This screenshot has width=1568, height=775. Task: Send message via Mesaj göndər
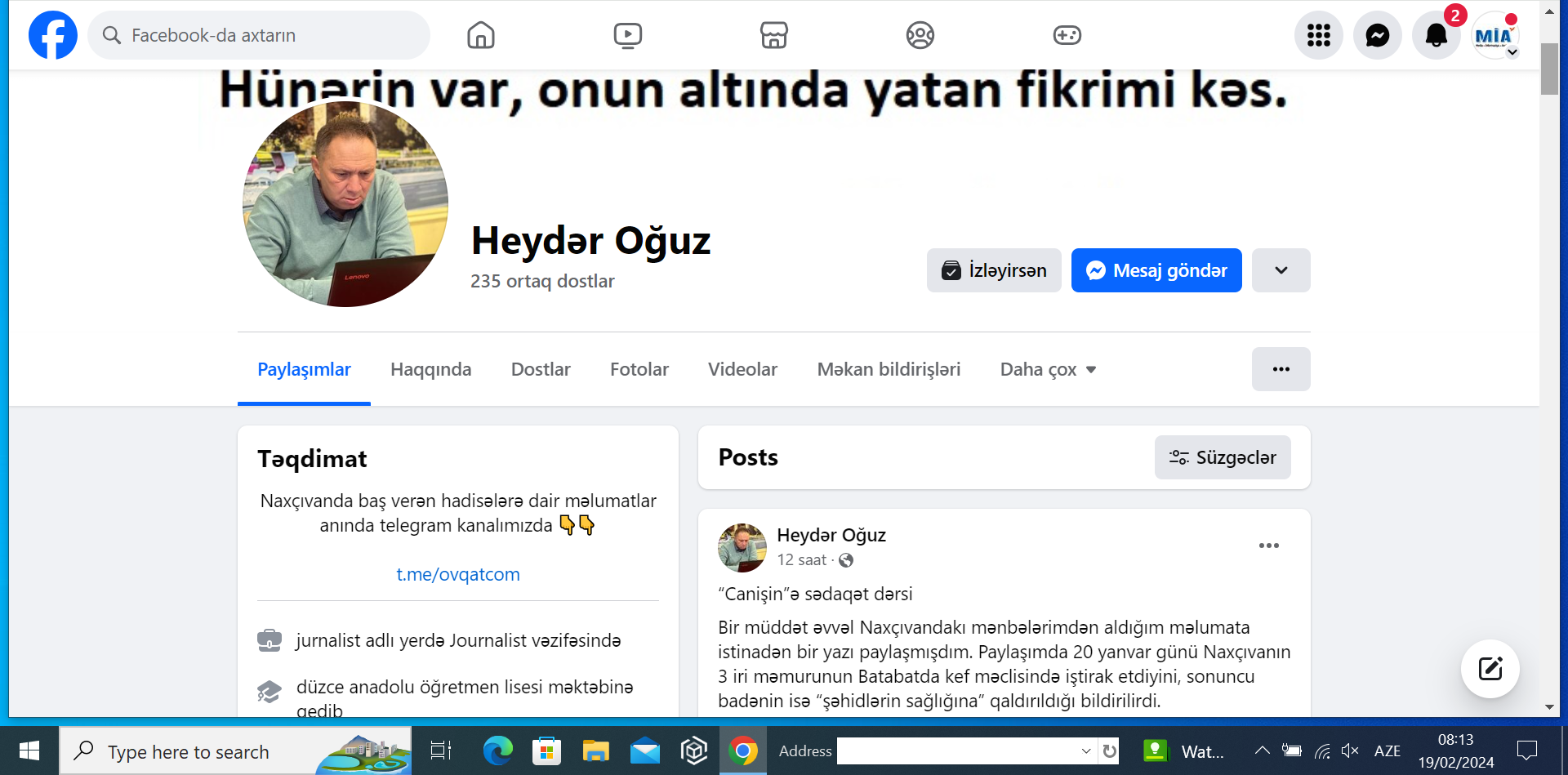pos(1156,270)
